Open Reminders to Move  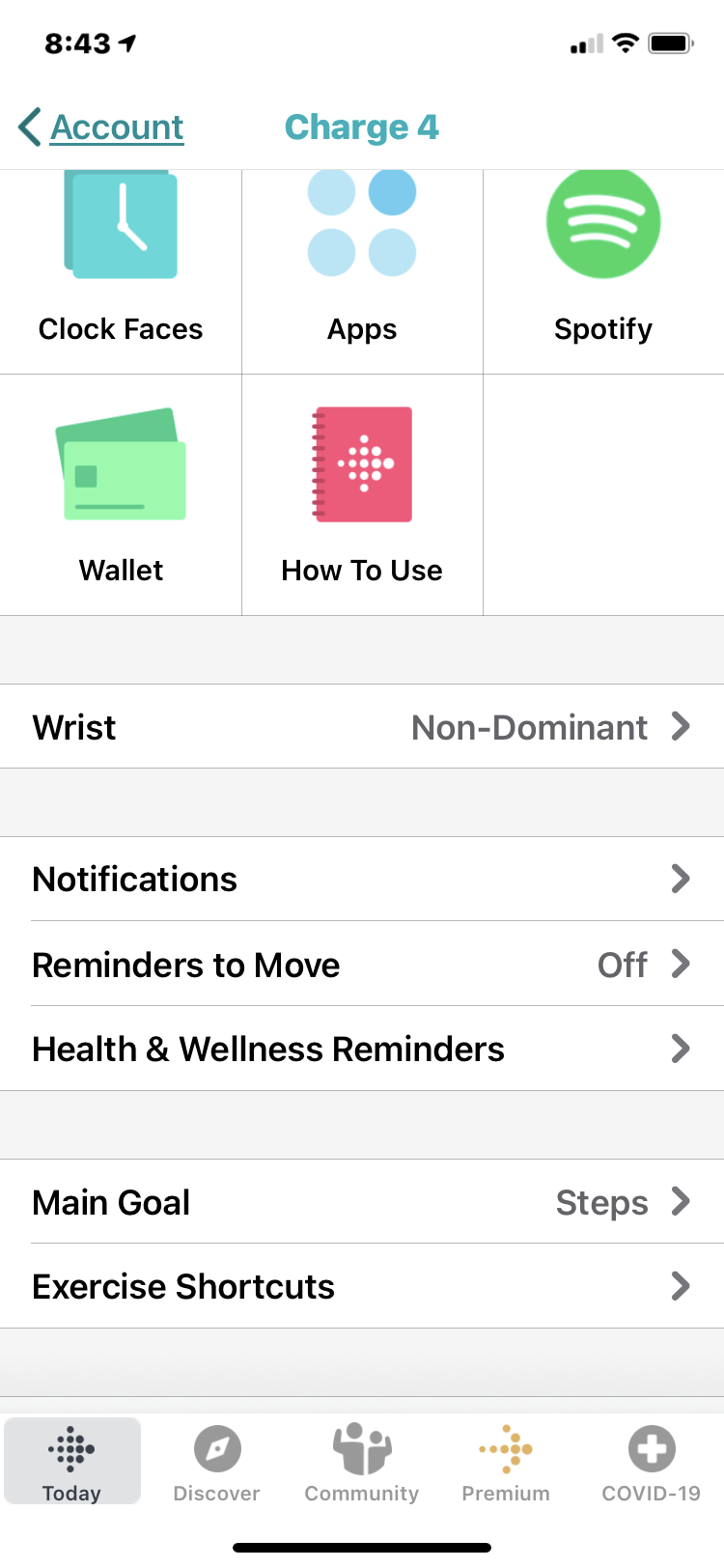click(x=362, y=964)
